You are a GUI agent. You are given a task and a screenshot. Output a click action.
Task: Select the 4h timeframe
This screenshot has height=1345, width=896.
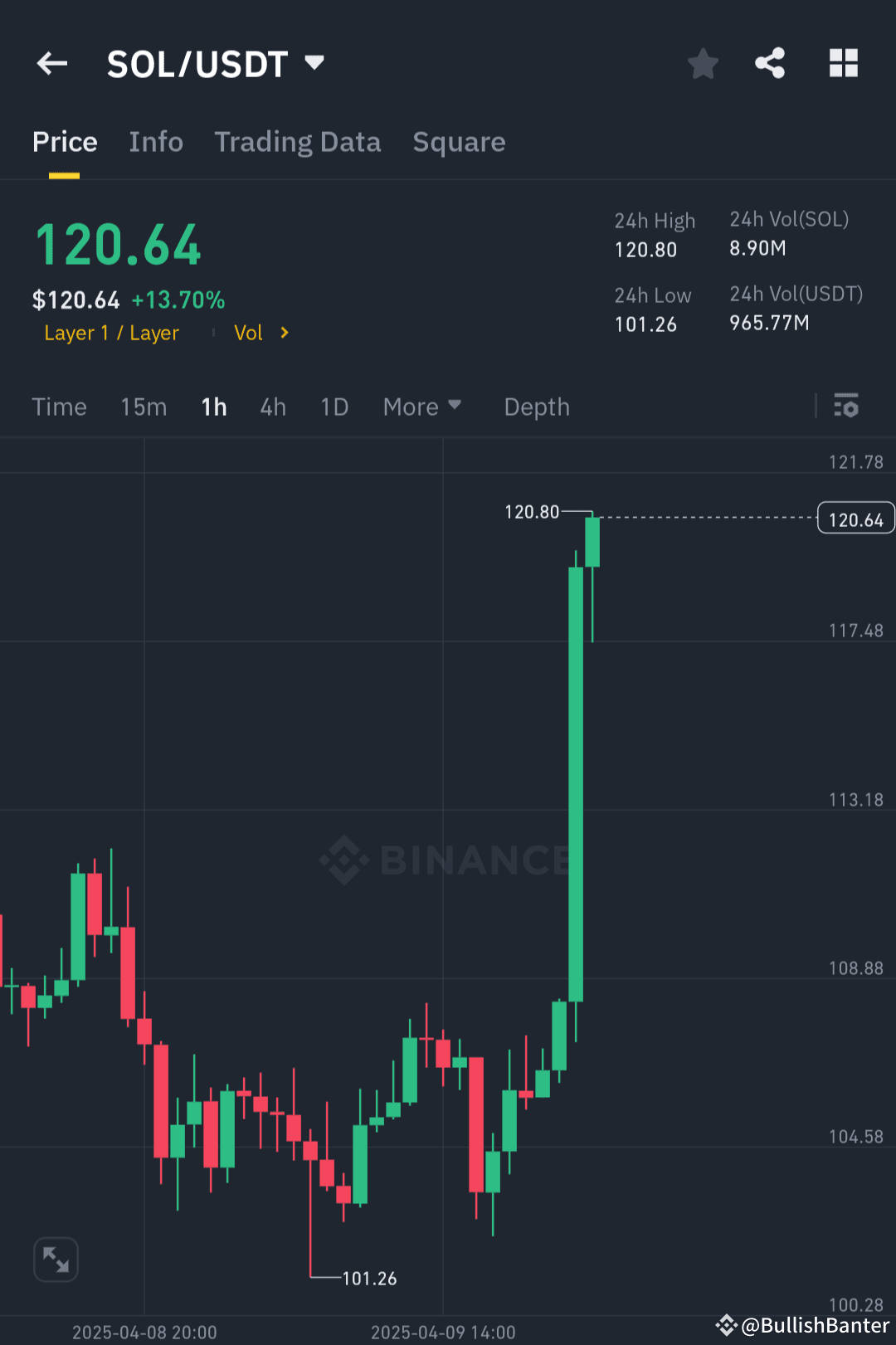[272, 407]
